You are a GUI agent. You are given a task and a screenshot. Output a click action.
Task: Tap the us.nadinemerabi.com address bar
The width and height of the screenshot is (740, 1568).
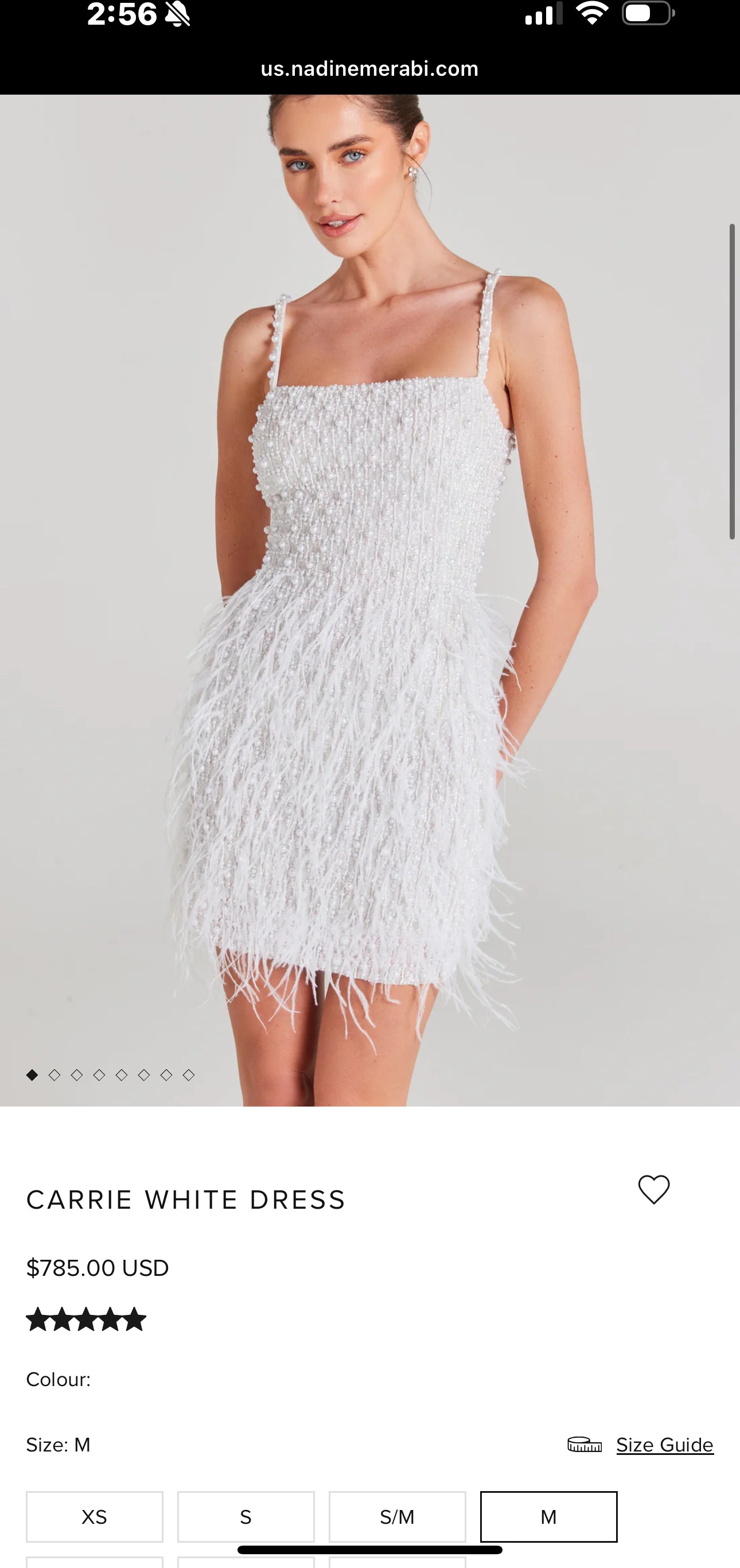click(x=369, y=69)
